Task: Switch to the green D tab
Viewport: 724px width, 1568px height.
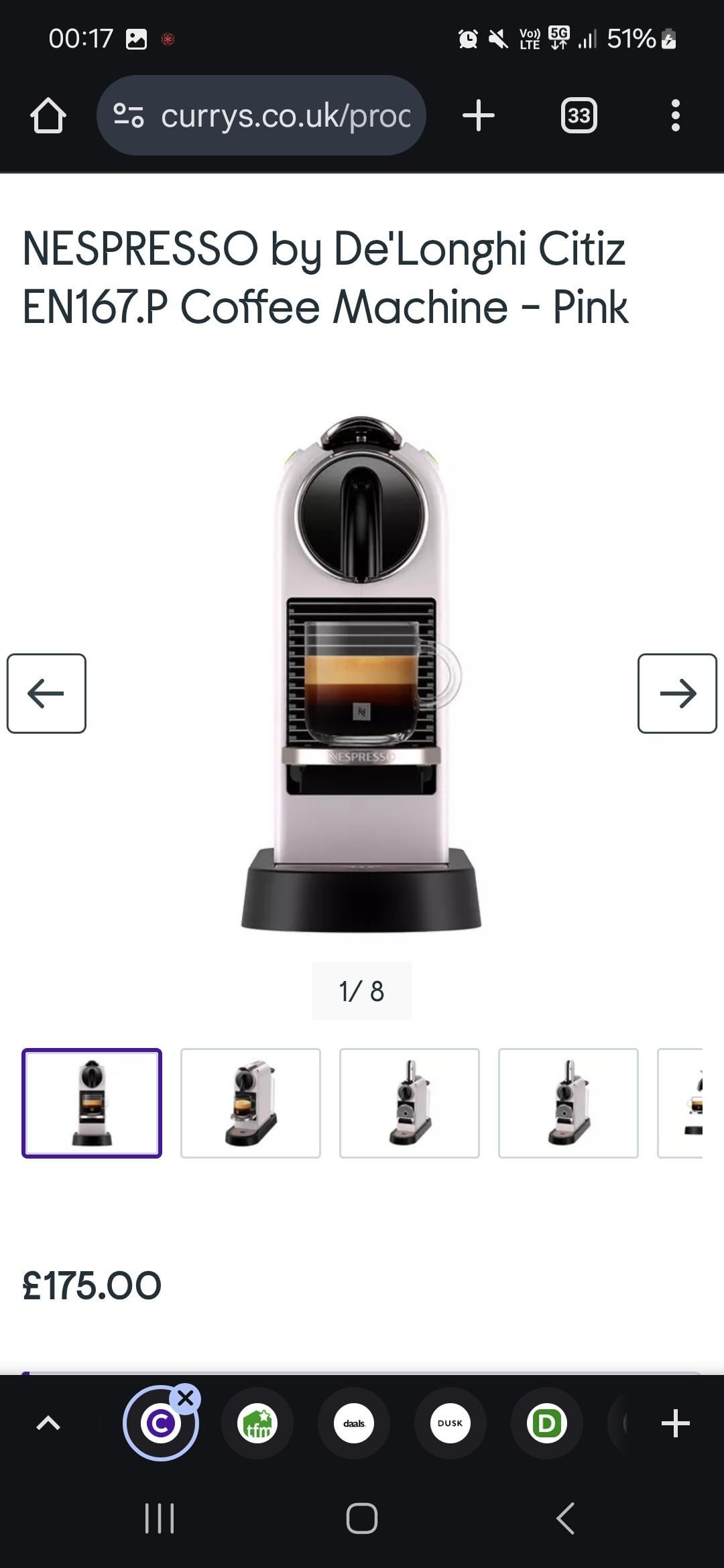Action: [546, 1423]
